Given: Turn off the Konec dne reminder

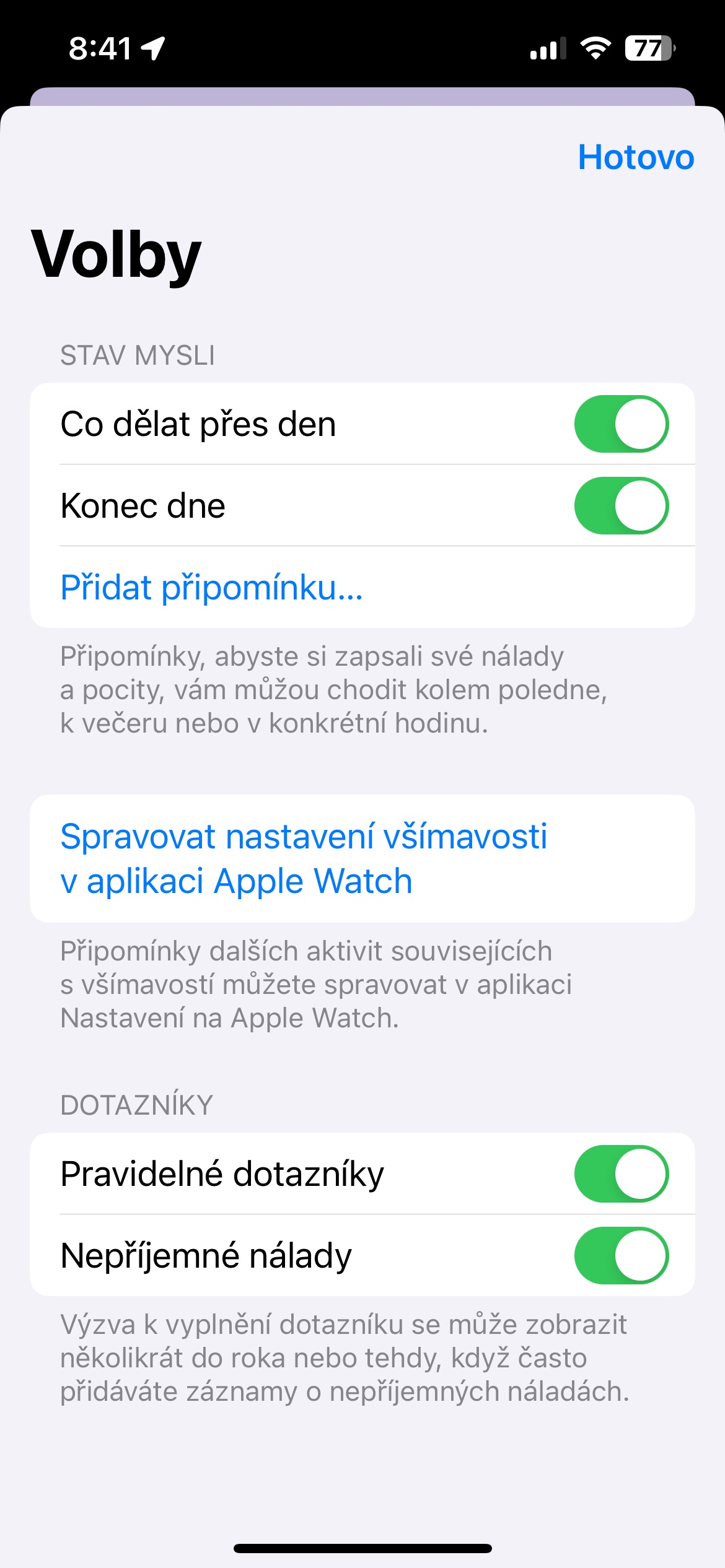Looking at the screenshot, I should [621, 505].
